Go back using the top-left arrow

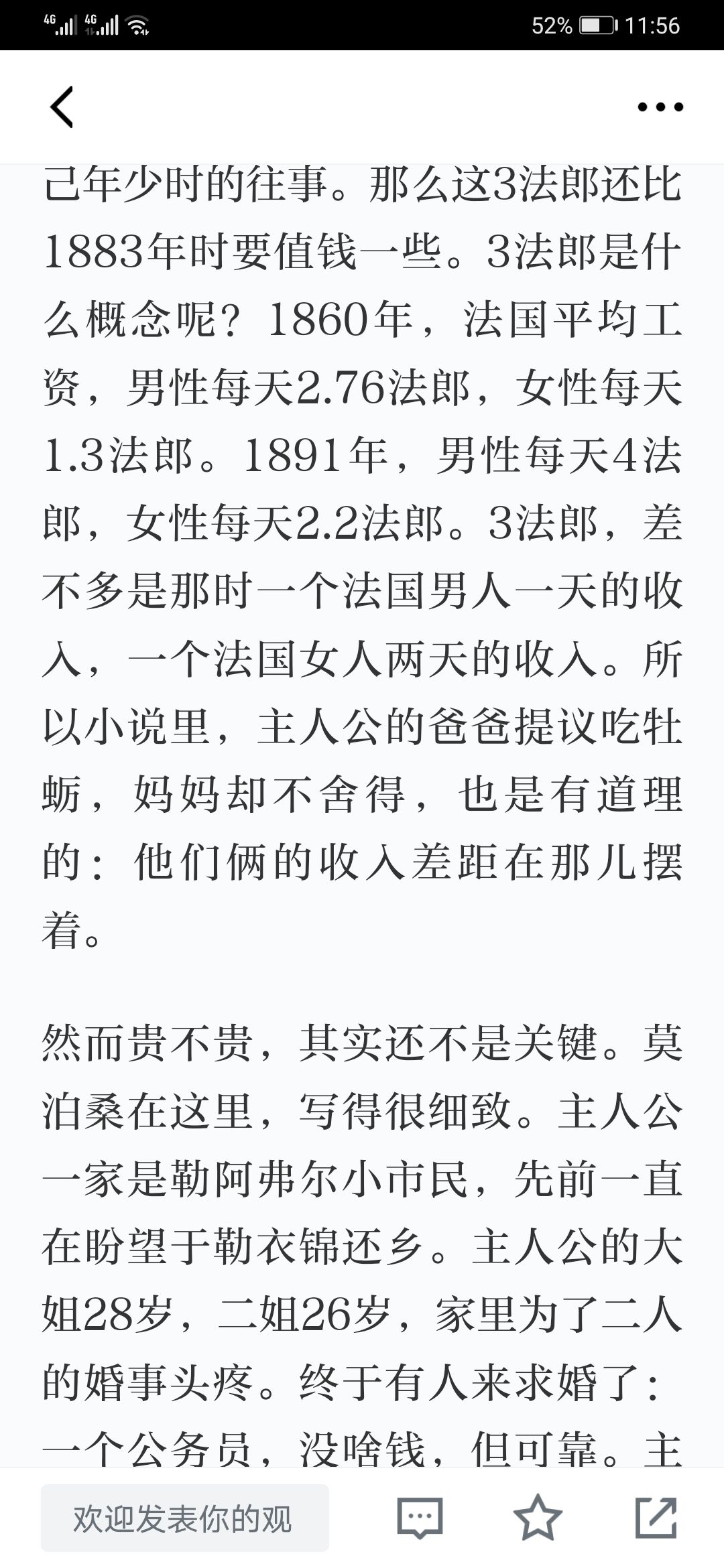pyautogui.click(x=62, y=107)
